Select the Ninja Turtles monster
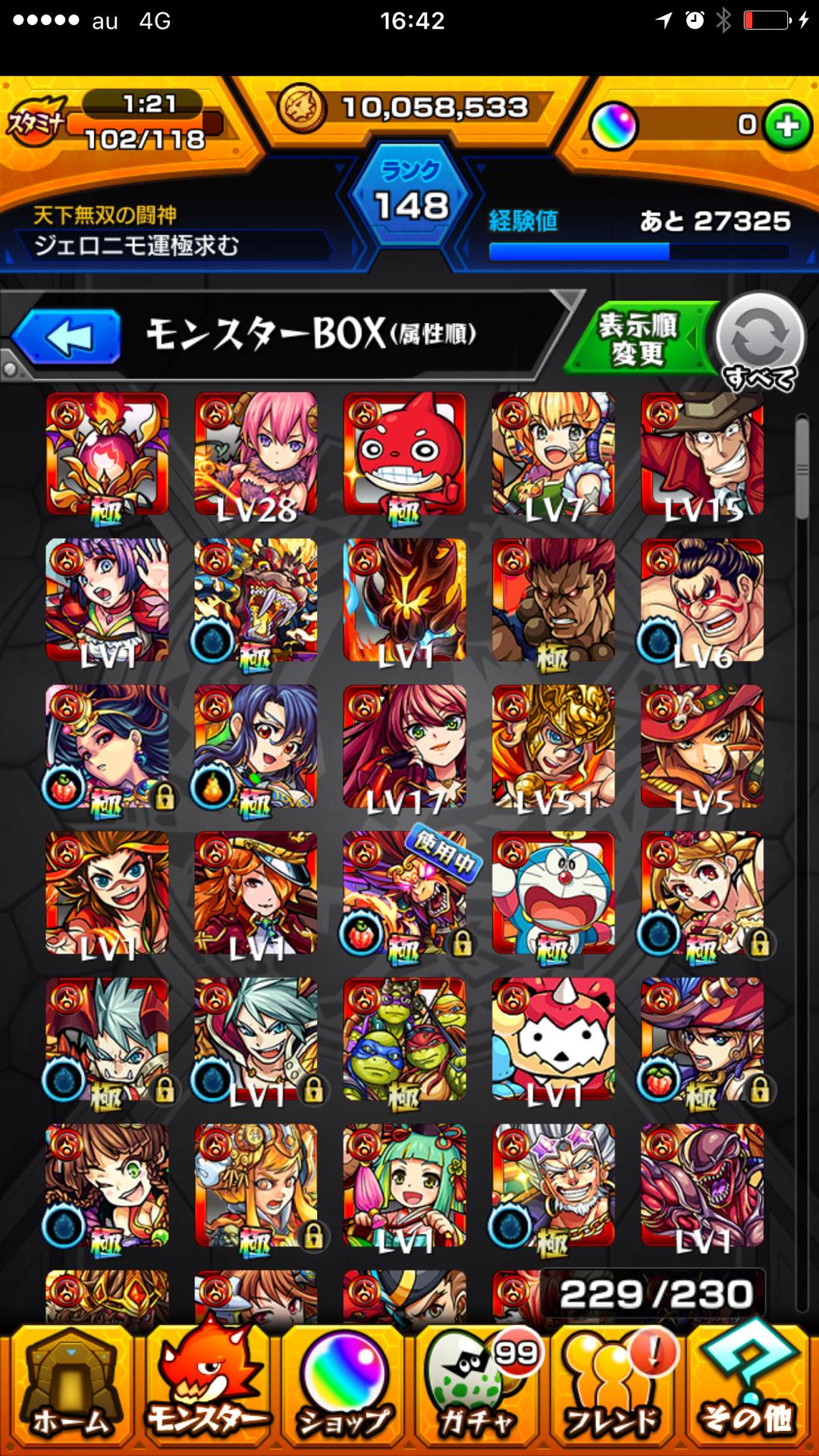This screenshot has height=1456, width=819. 405,1039
